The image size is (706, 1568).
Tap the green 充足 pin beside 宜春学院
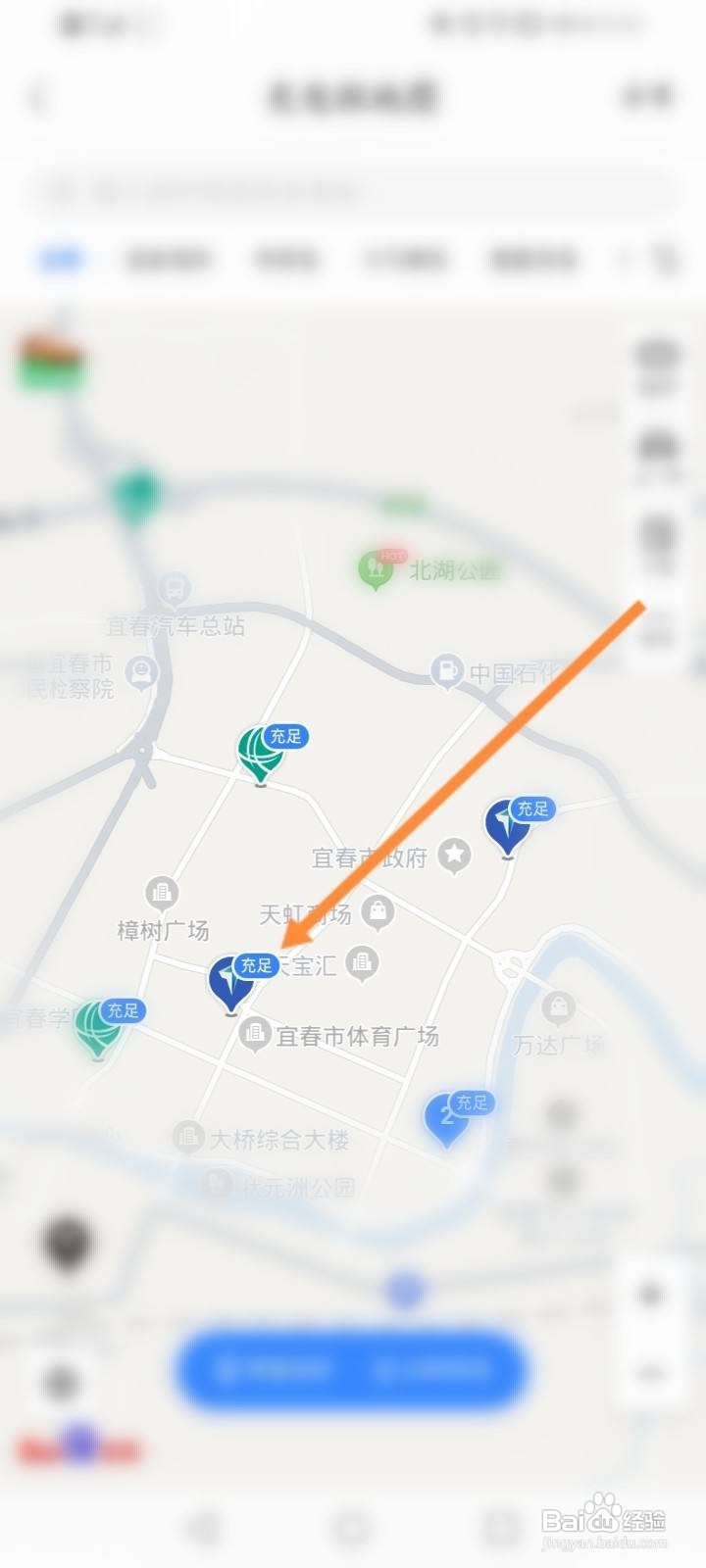[x=98, y=1024]
